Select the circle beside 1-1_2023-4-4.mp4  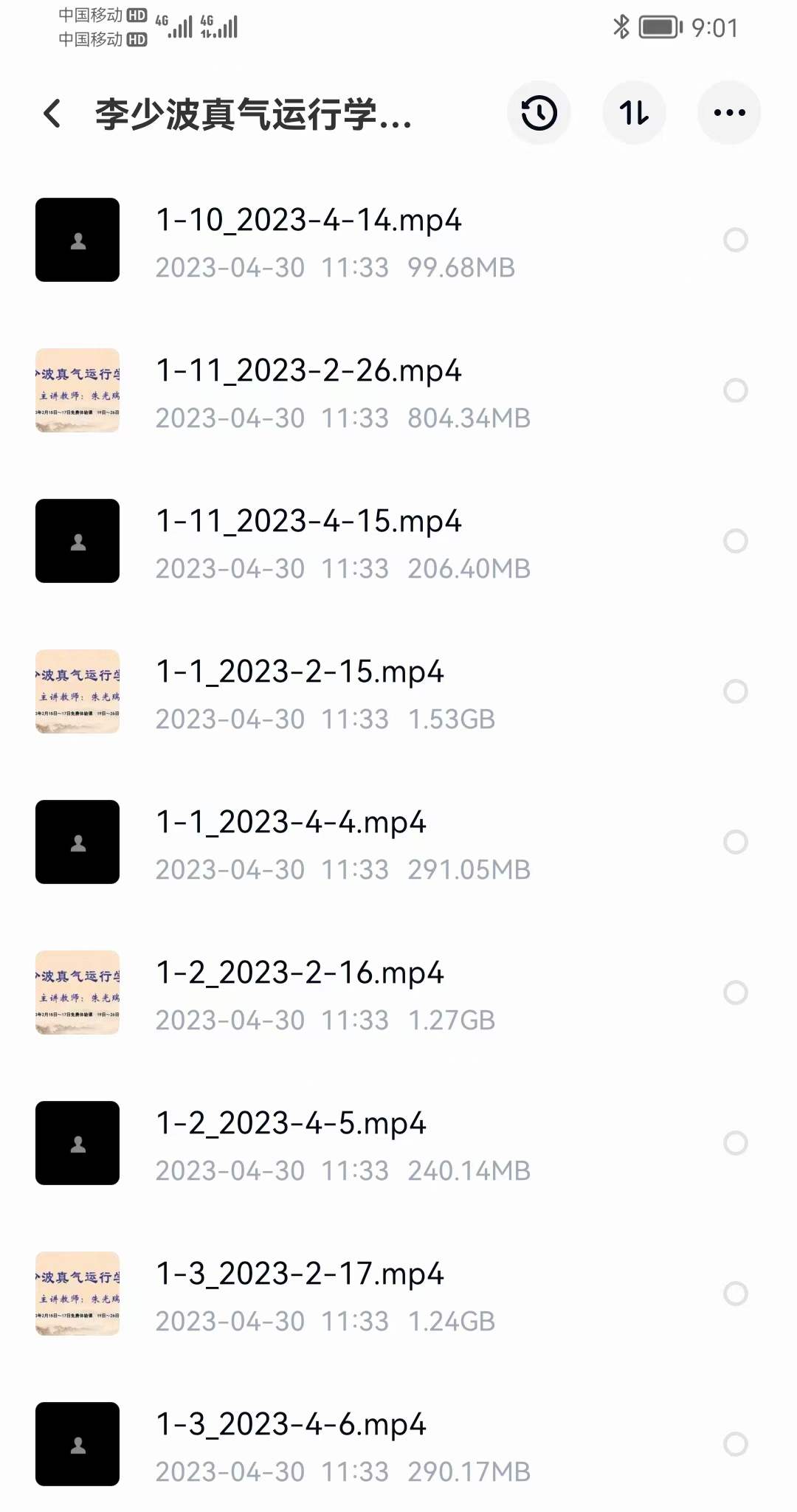(x=736, y=842)
